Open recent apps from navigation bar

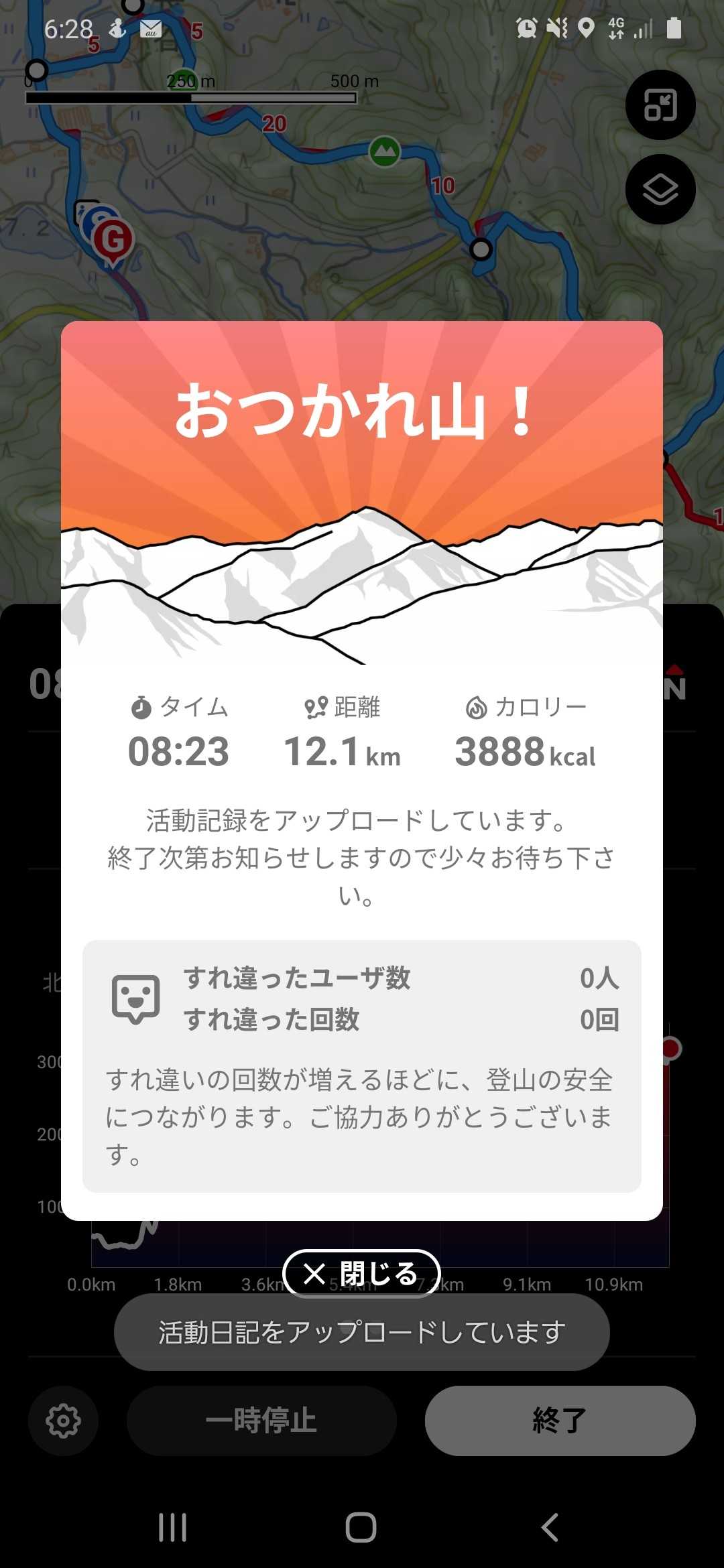pos(172,1528)
